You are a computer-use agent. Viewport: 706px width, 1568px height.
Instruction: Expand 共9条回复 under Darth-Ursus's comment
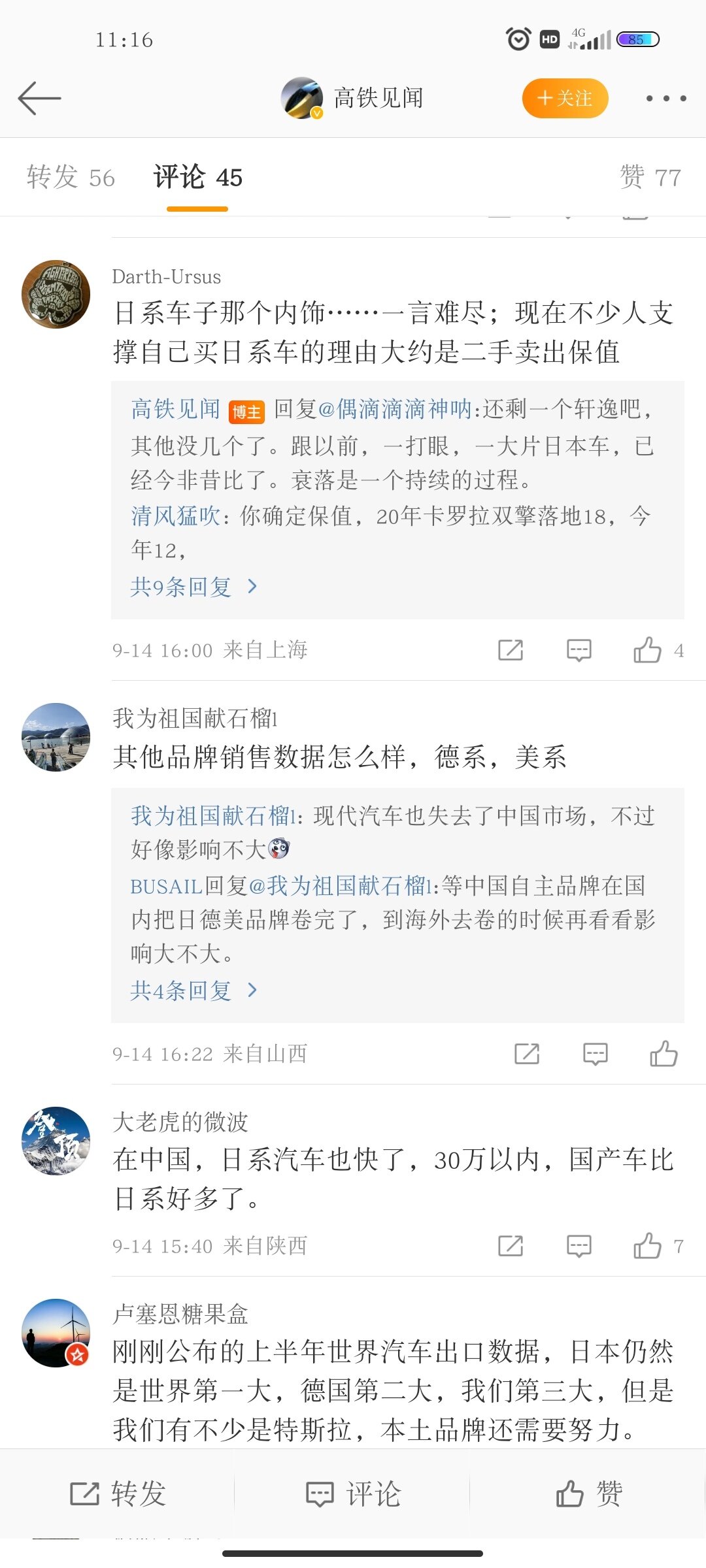click(193, 587)
